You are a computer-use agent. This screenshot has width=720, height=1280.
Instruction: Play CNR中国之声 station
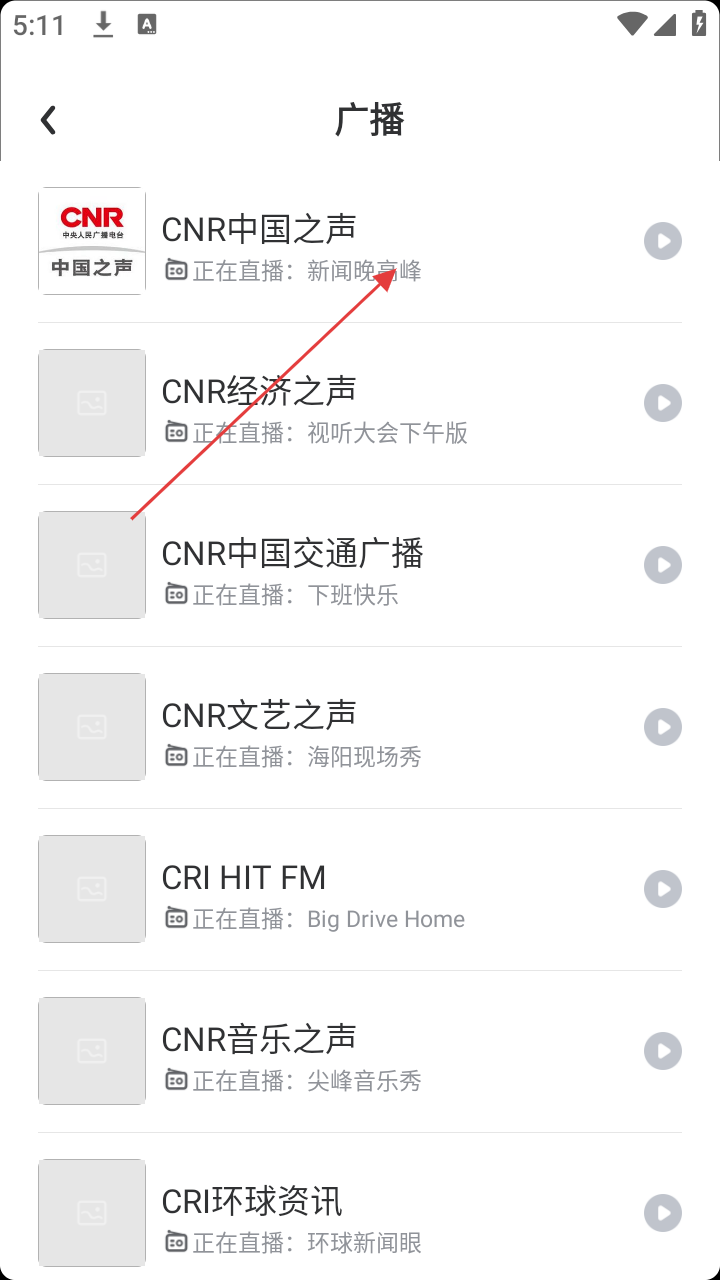662,241
